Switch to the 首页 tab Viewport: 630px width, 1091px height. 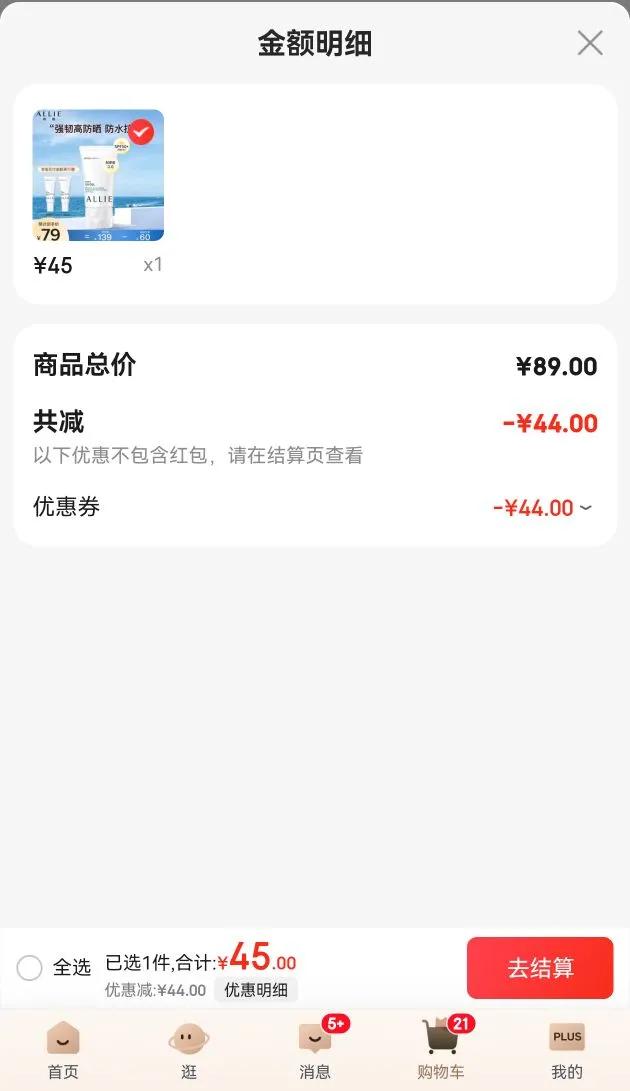pyautogui.click(x=63, y=1050)
